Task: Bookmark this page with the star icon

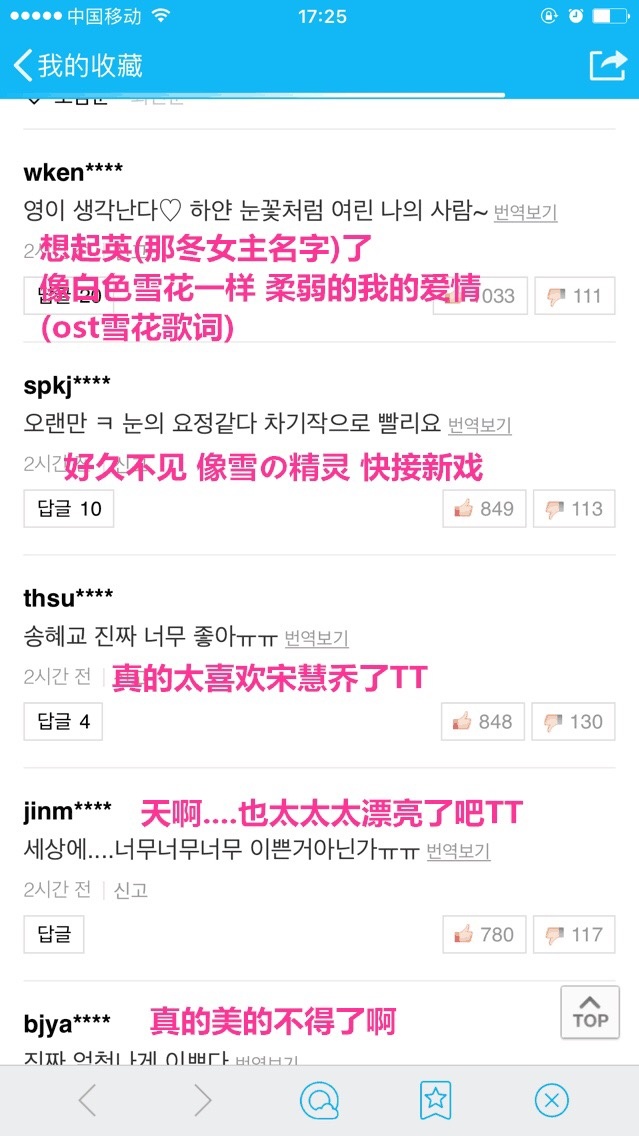Action: tap(435, 1101)
